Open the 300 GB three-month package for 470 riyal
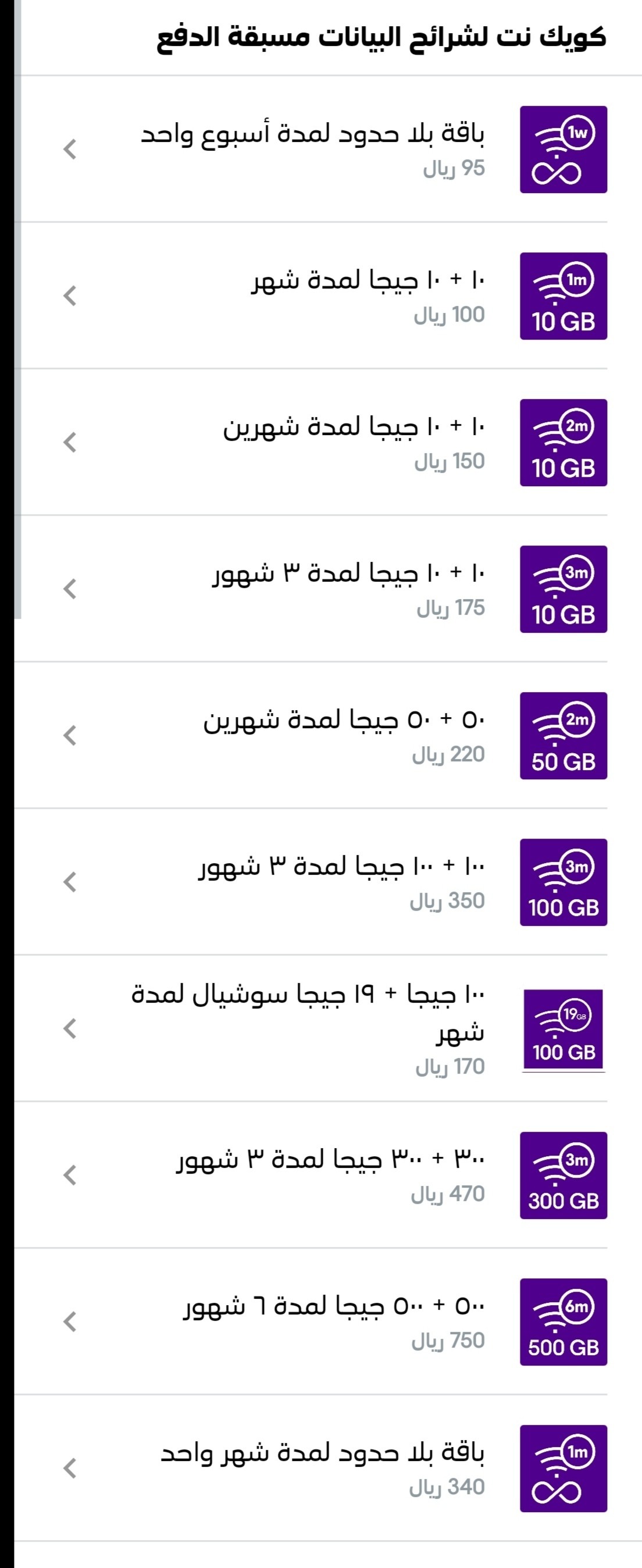Image resolution: width=642 pixels, height=1568 pixels. (x=313, y=1175)
